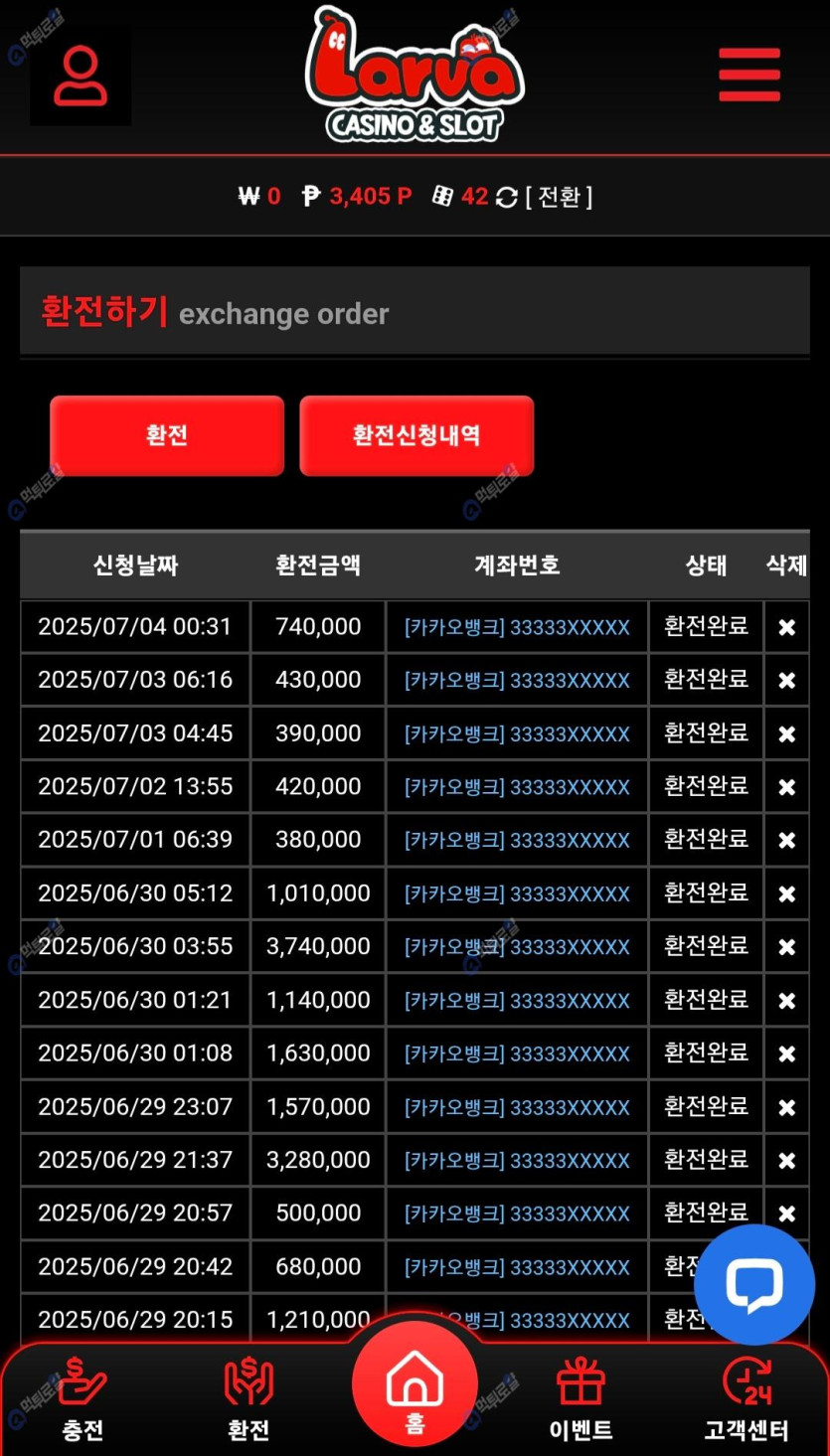This screenshot has width=830, height=1456.
Task: Remove the 2025/06/29 23:07 entry
Action: coord(786,1107)
